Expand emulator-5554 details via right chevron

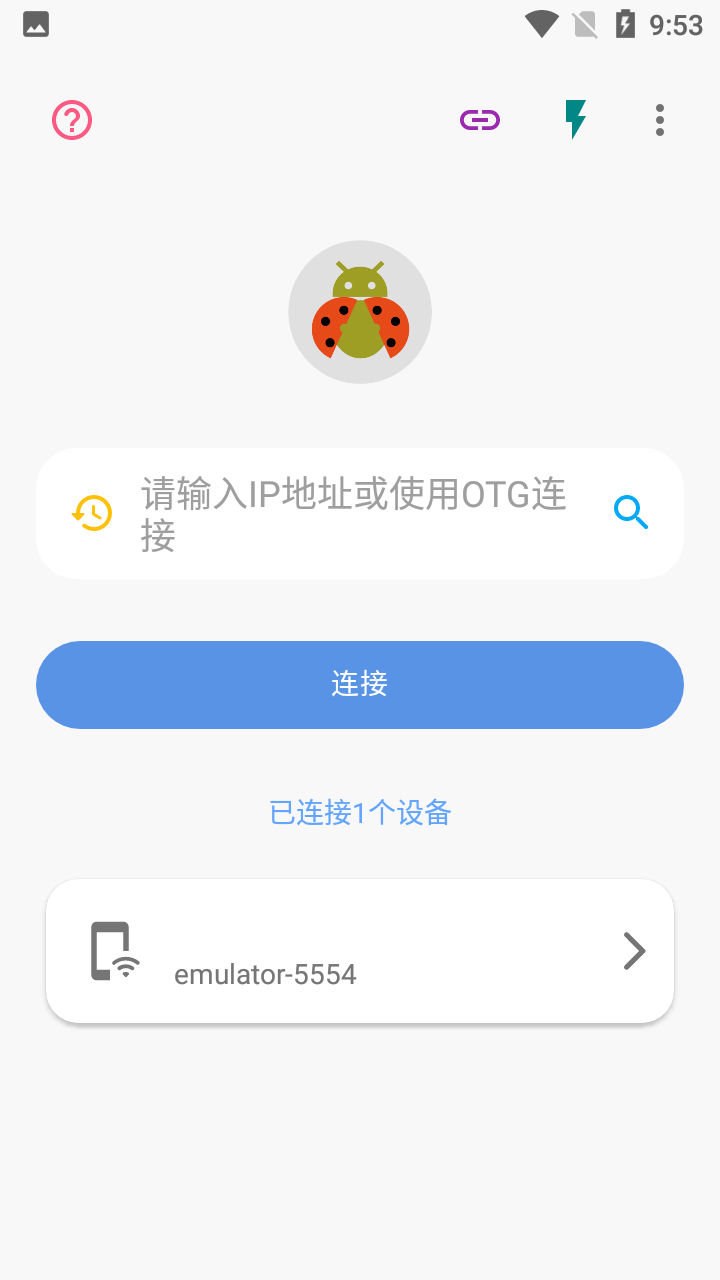coord(634,951)
